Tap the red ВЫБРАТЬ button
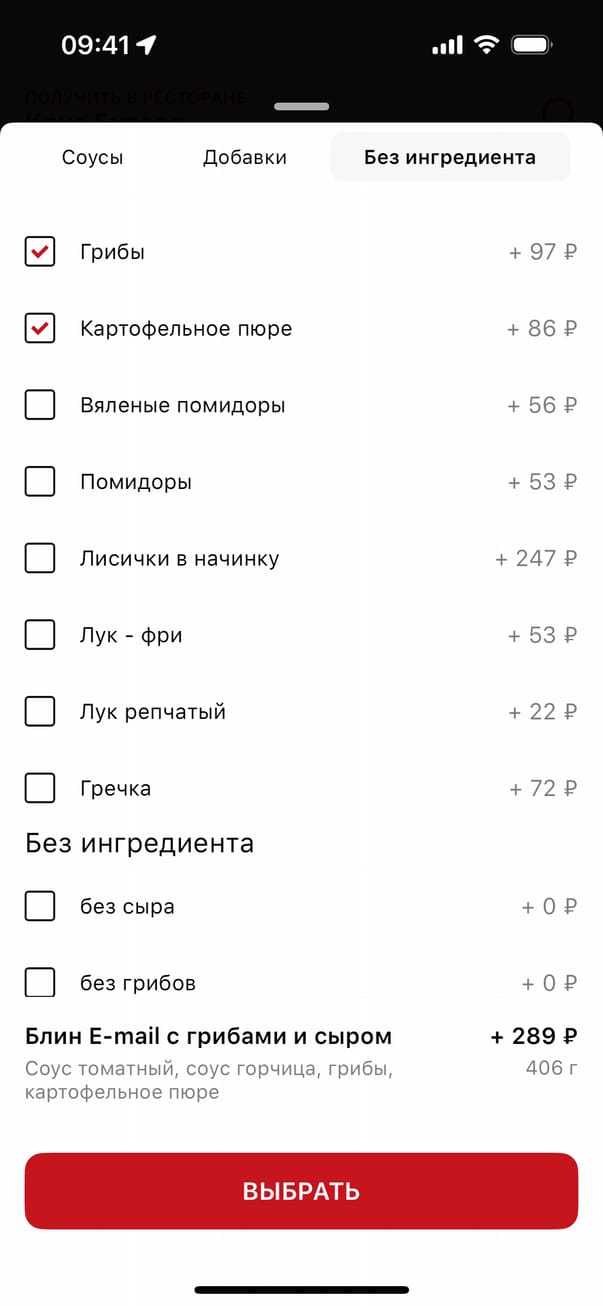Image resolution: width=603 pixels, height=1306 pixels. (301, 1191)
